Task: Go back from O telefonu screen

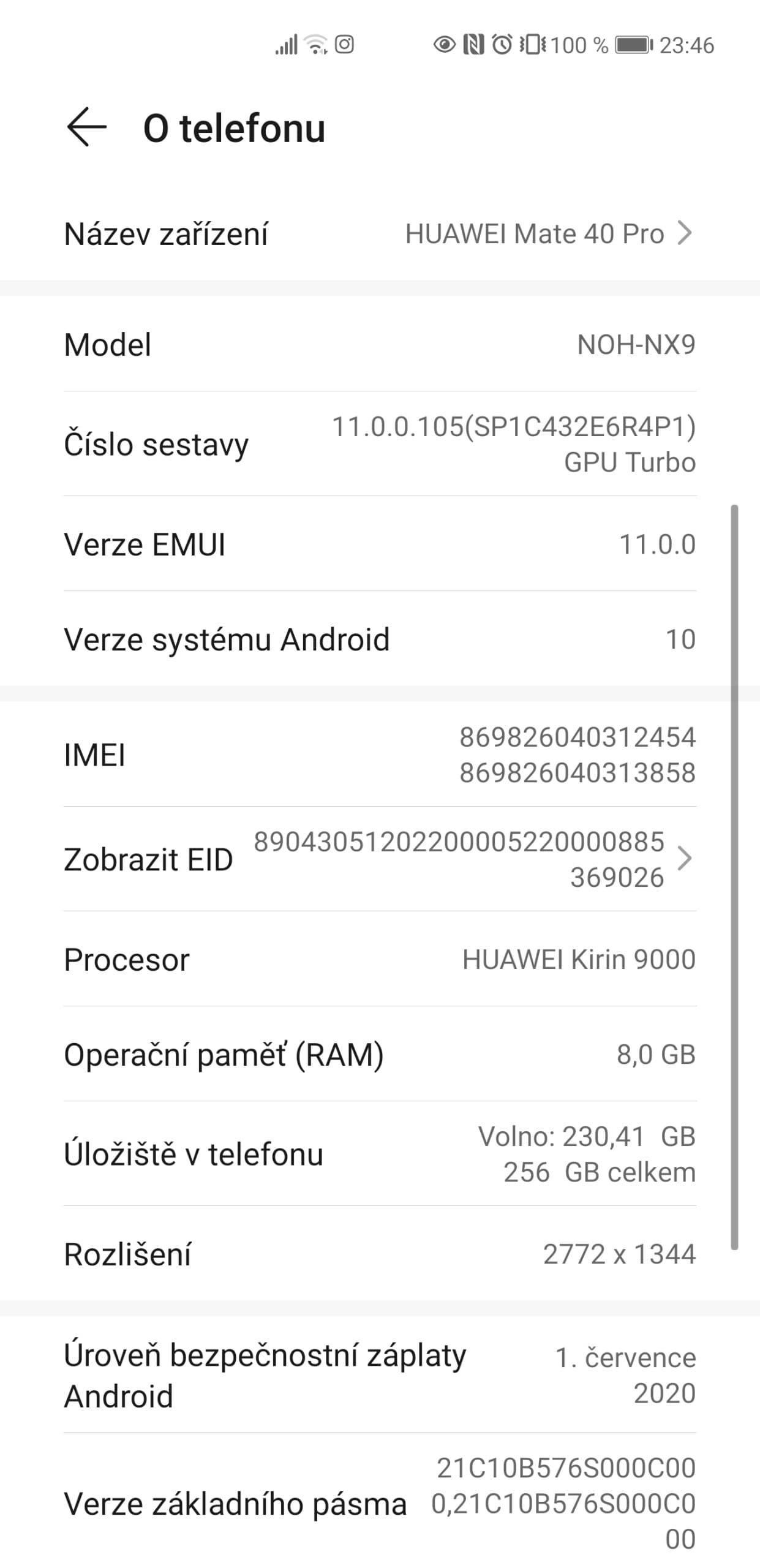Action: point(86,127)
